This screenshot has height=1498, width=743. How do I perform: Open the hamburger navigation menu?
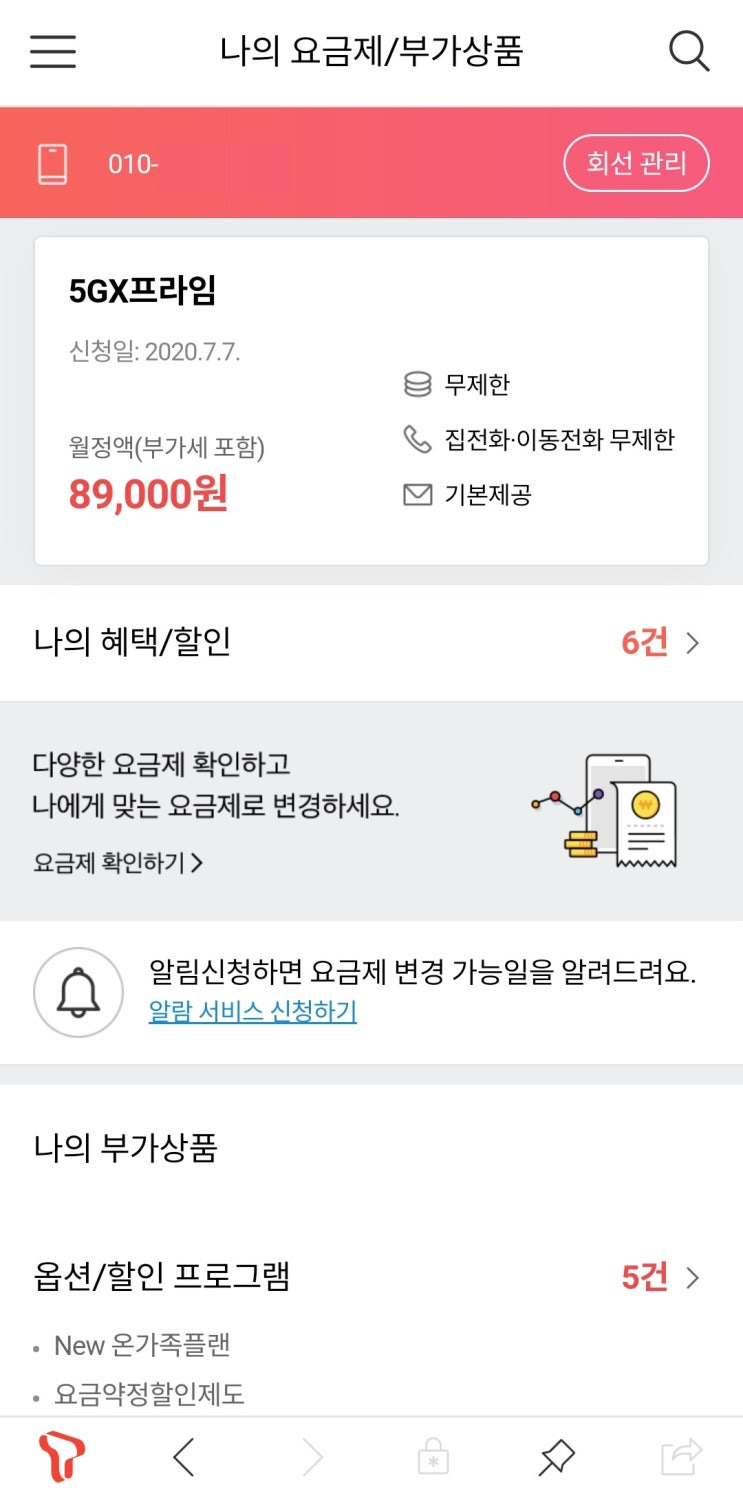click(x=53, y=52)
